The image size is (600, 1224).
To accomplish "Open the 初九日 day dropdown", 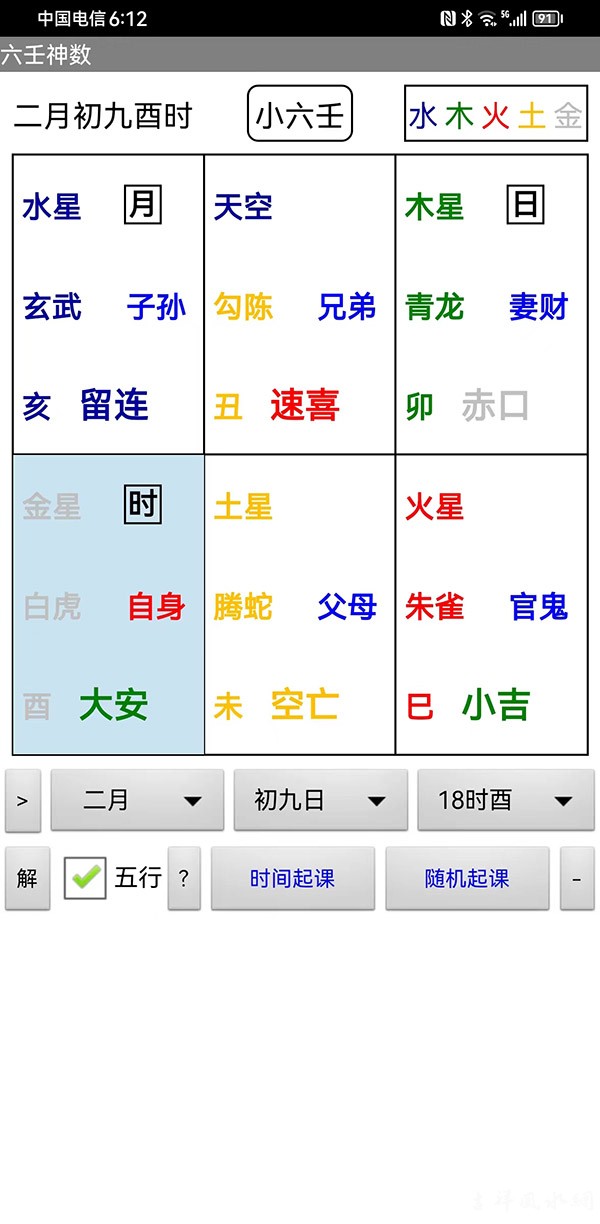I will [x=320, y=800].
